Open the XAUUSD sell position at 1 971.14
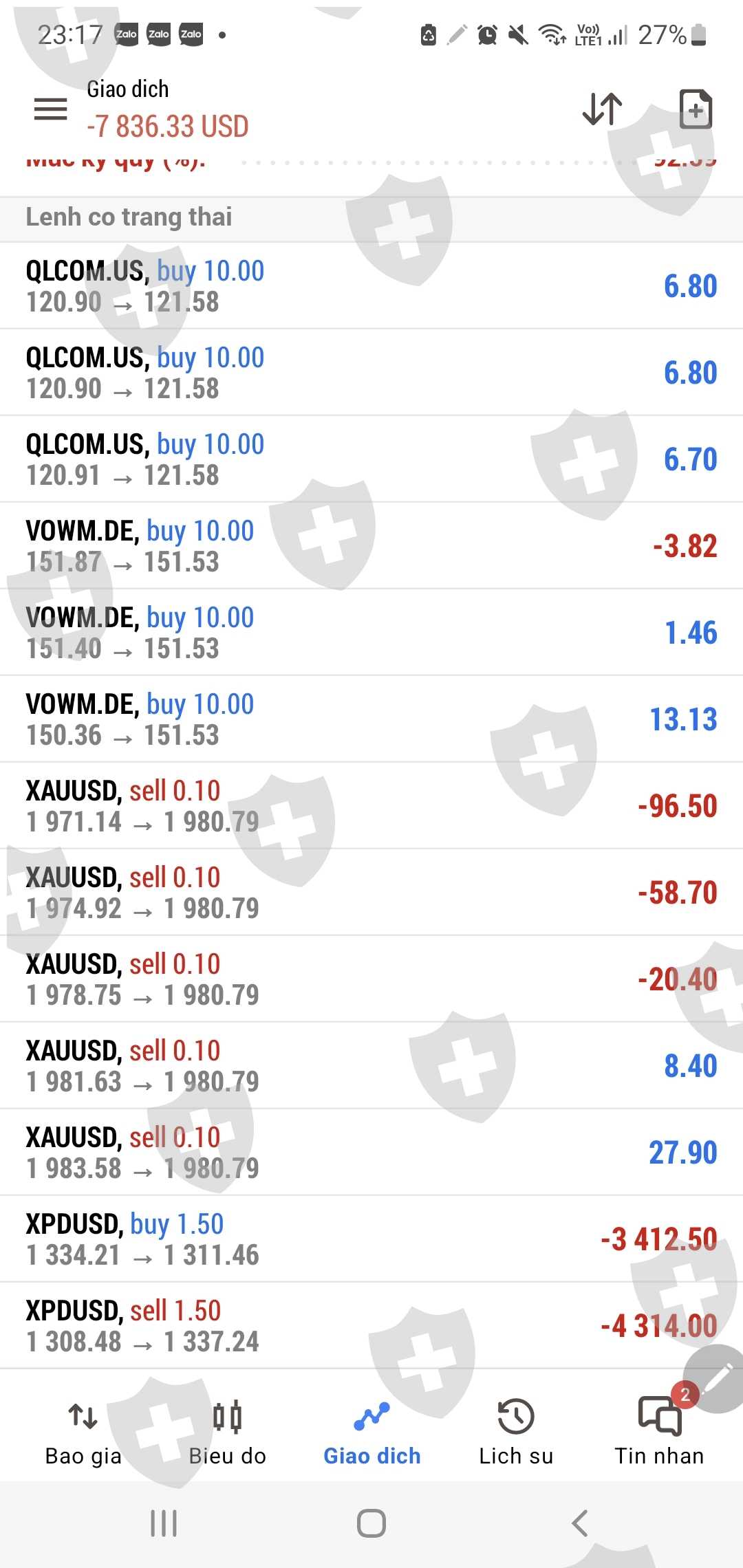The height and width of the screenshot is (1568, 743). (371, 806)
